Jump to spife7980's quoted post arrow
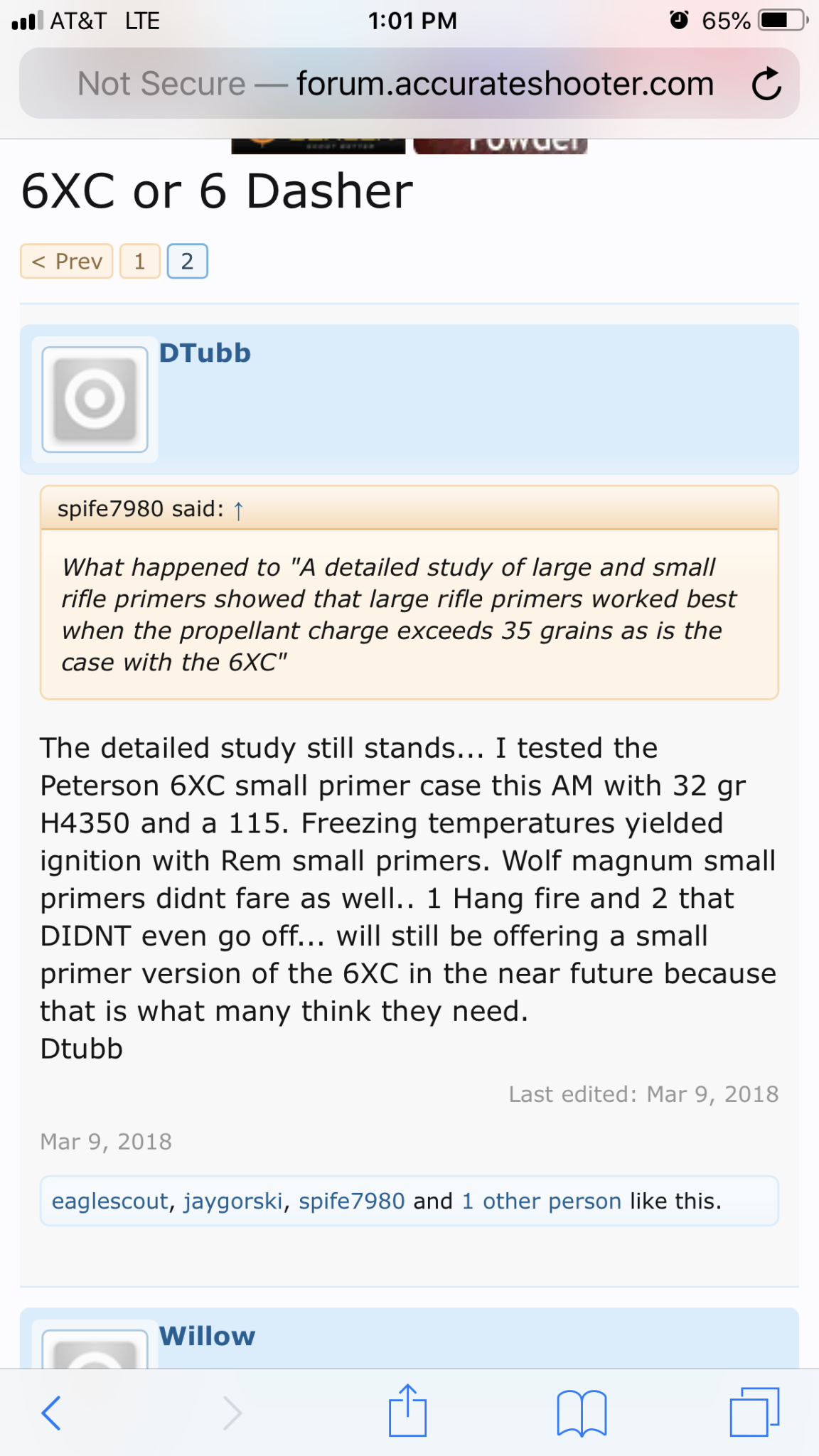819x1456 pixels. [239, 510]
